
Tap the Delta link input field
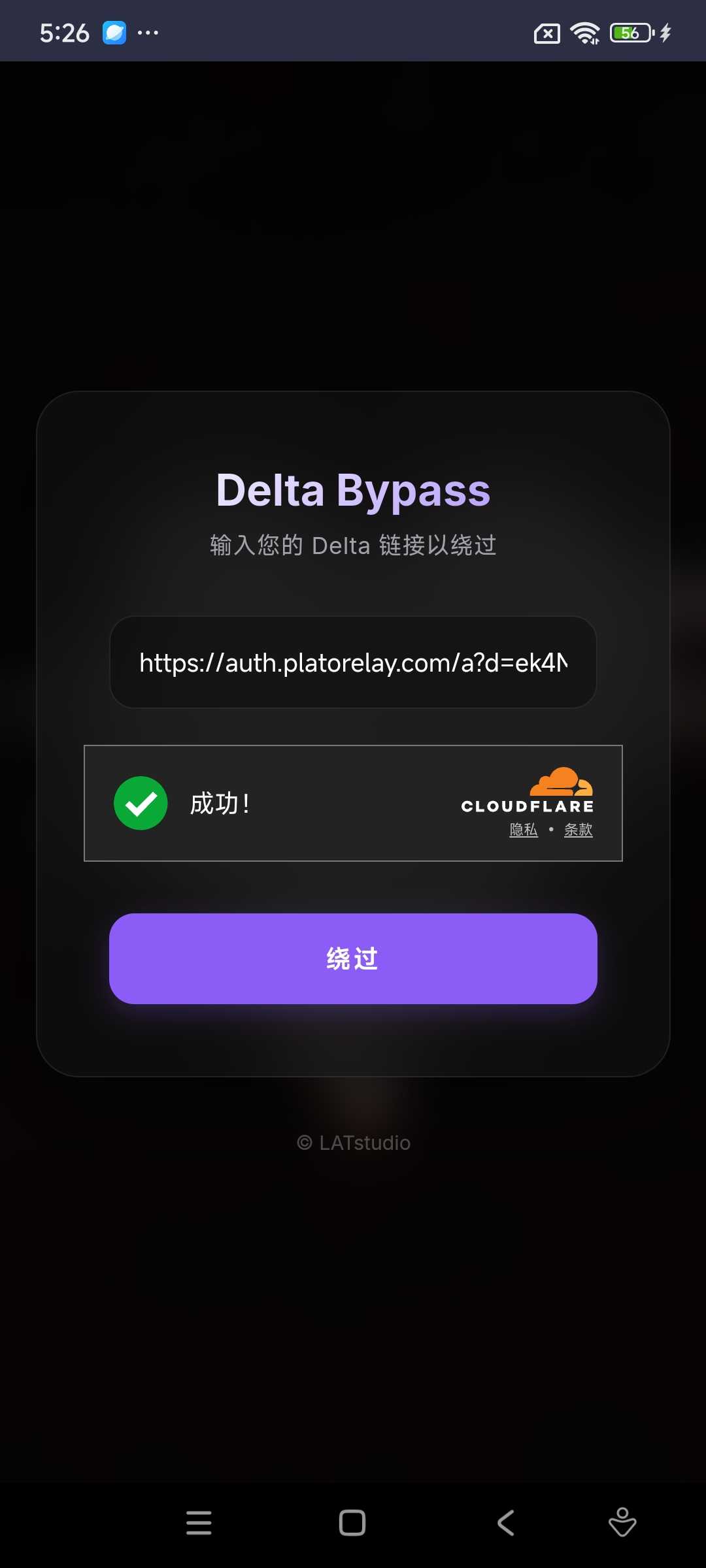(x=353, y=662)
